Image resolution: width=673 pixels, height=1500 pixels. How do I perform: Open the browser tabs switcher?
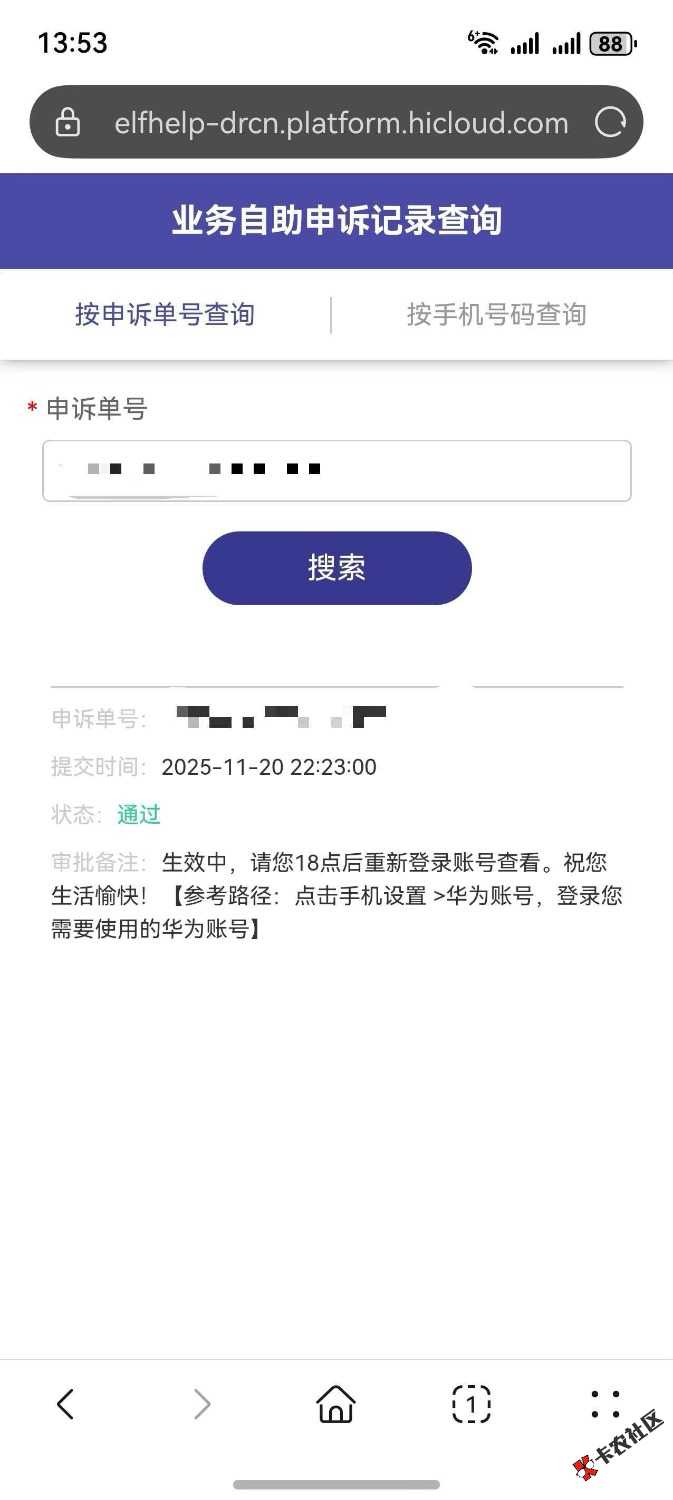[x=471, y=1405]
